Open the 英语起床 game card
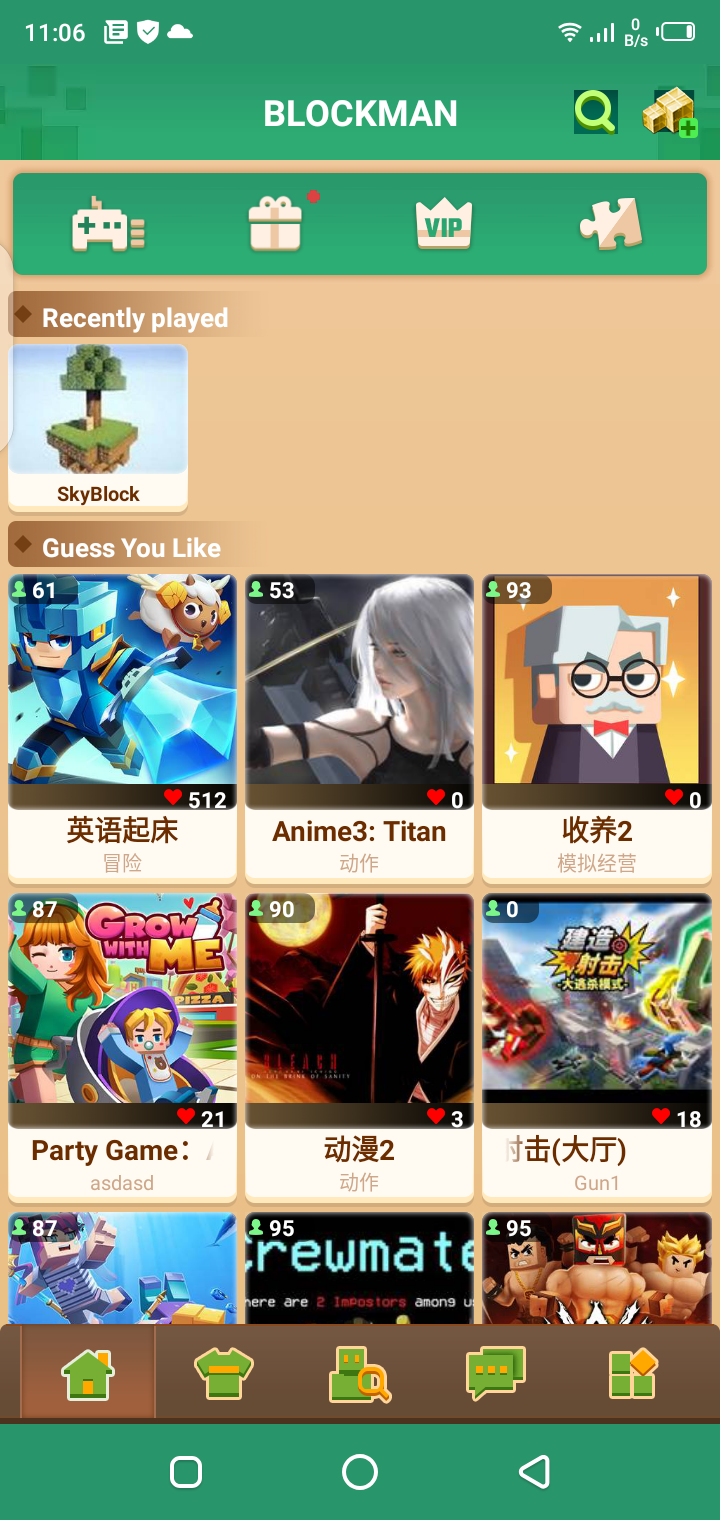Image resolution: width=720 pixels, height=1520 pixels. click(122, 726)
